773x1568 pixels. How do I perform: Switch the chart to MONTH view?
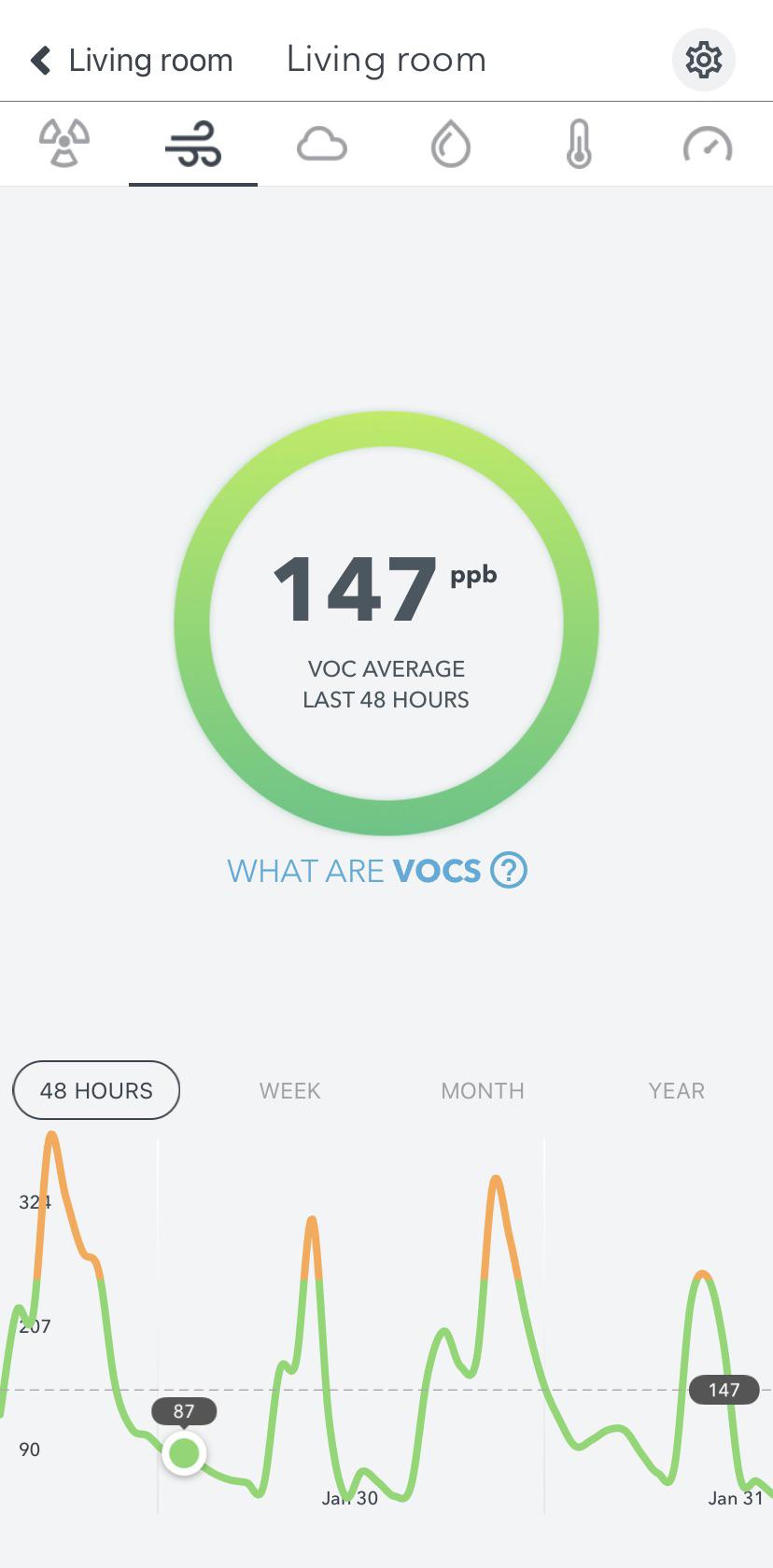[482, 1090]
